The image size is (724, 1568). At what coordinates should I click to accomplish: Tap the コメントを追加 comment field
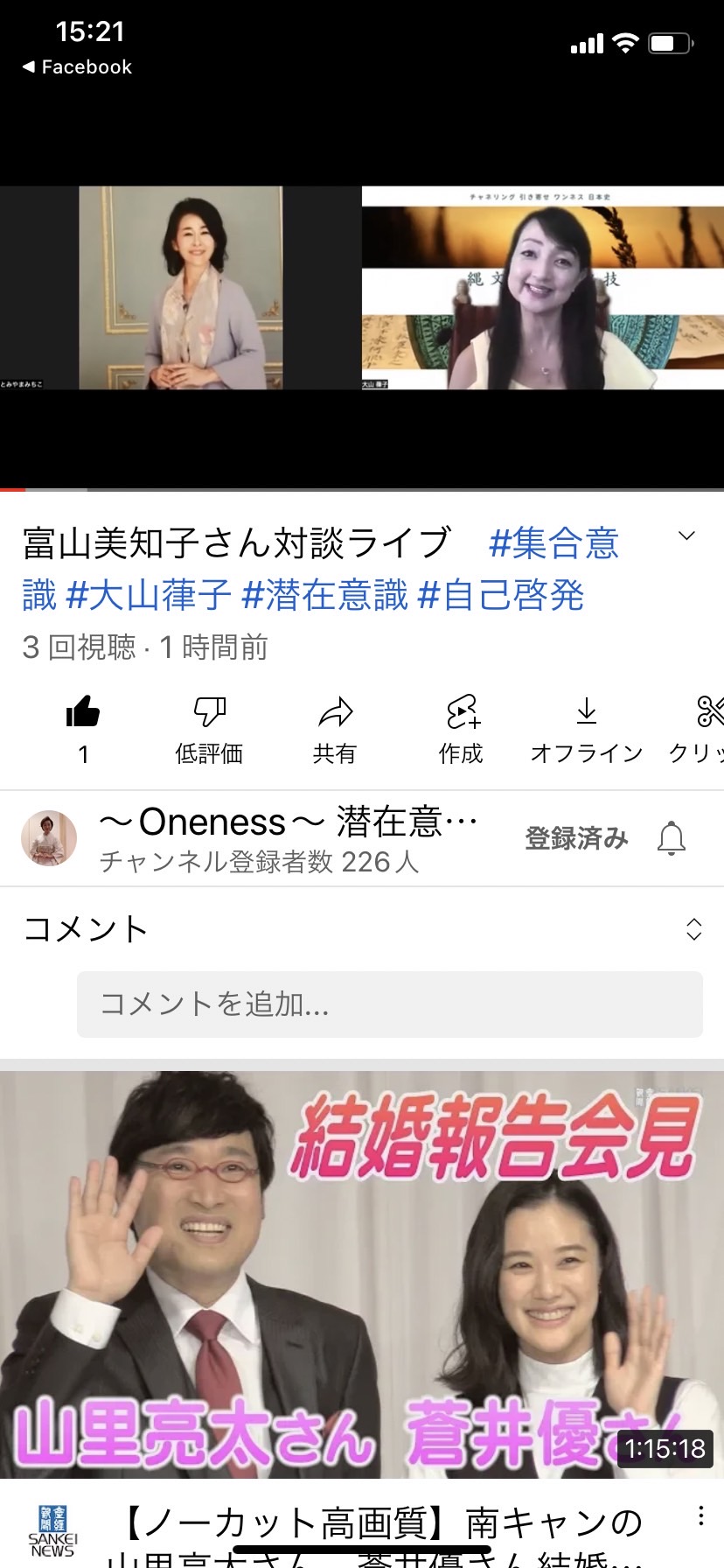pyautogui.click(x=390, y=1004)
